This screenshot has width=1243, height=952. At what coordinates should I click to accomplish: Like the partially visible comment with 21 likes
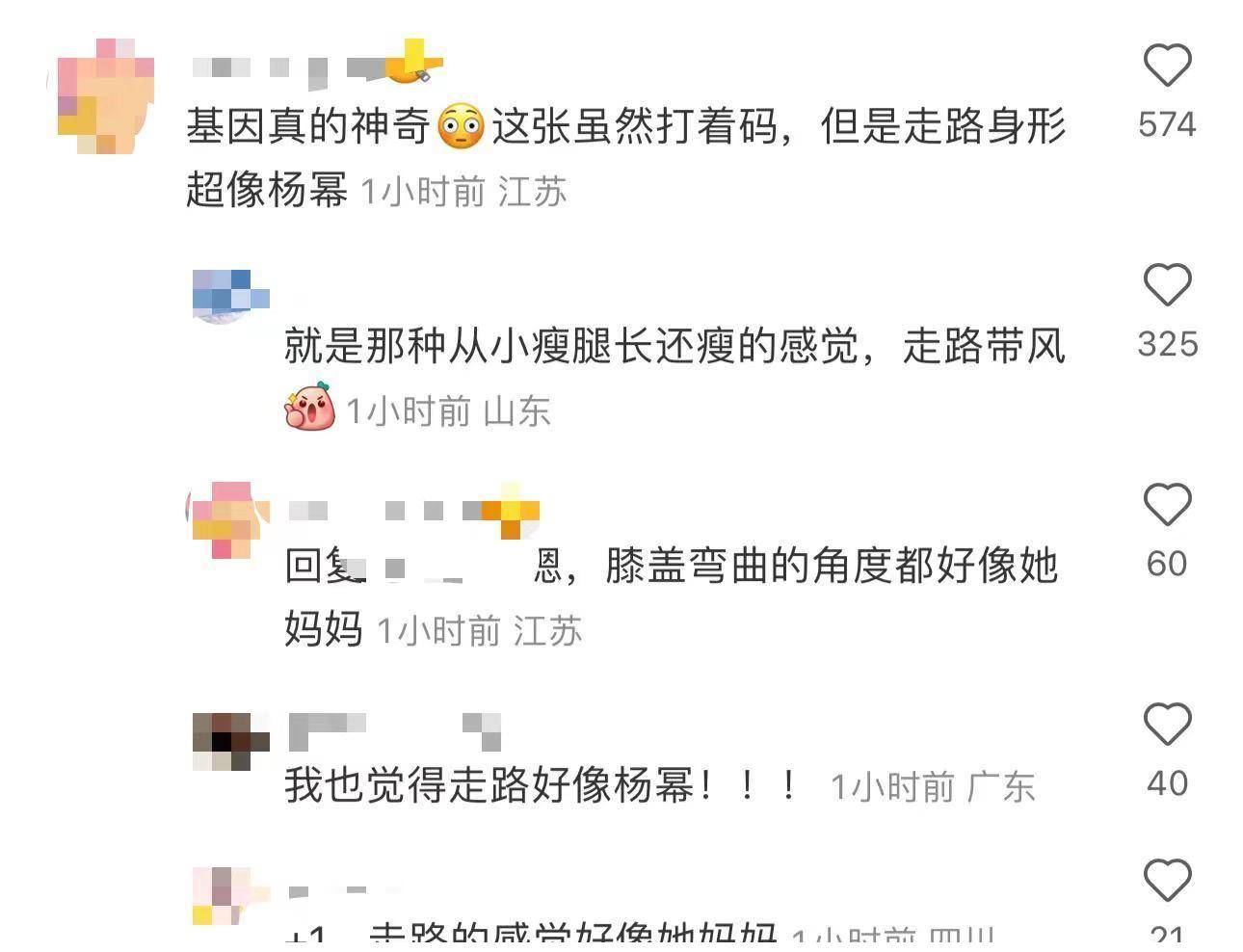1167,881
